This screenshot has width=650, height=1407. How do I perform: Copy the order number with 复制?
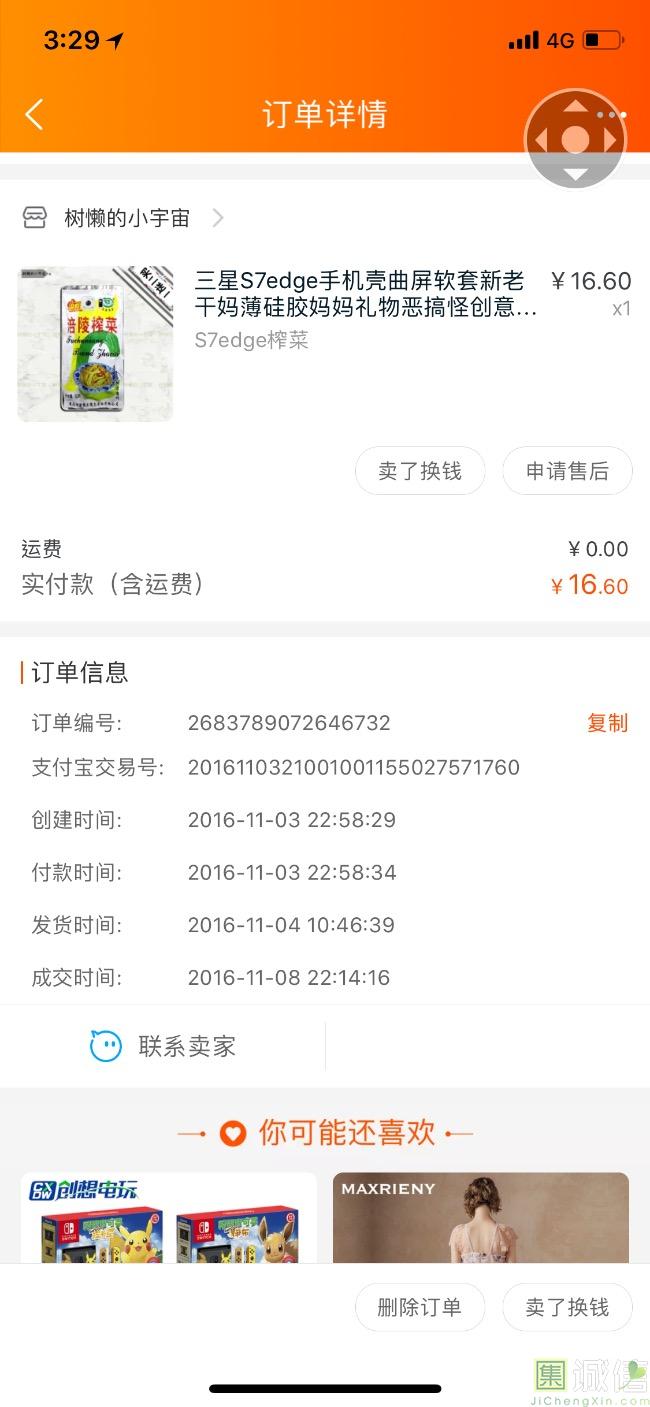[607, 723]
